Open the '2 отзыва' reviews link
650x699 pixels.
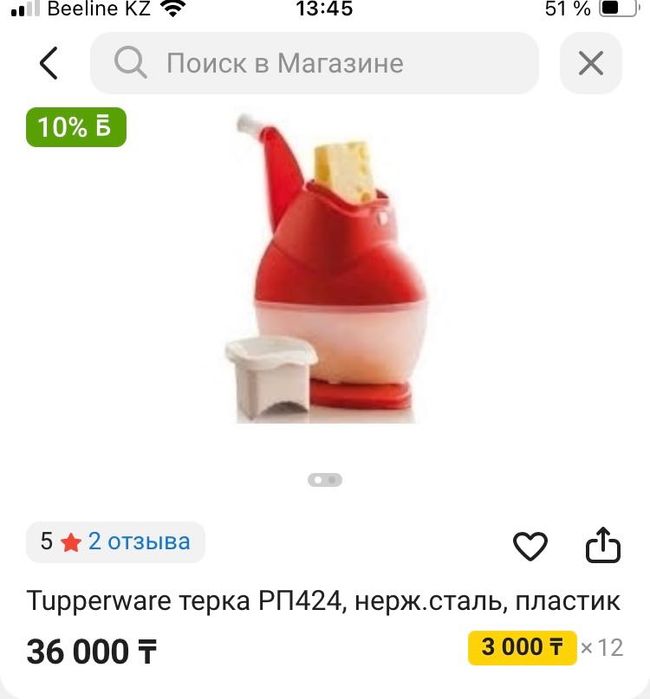point(138,542)
